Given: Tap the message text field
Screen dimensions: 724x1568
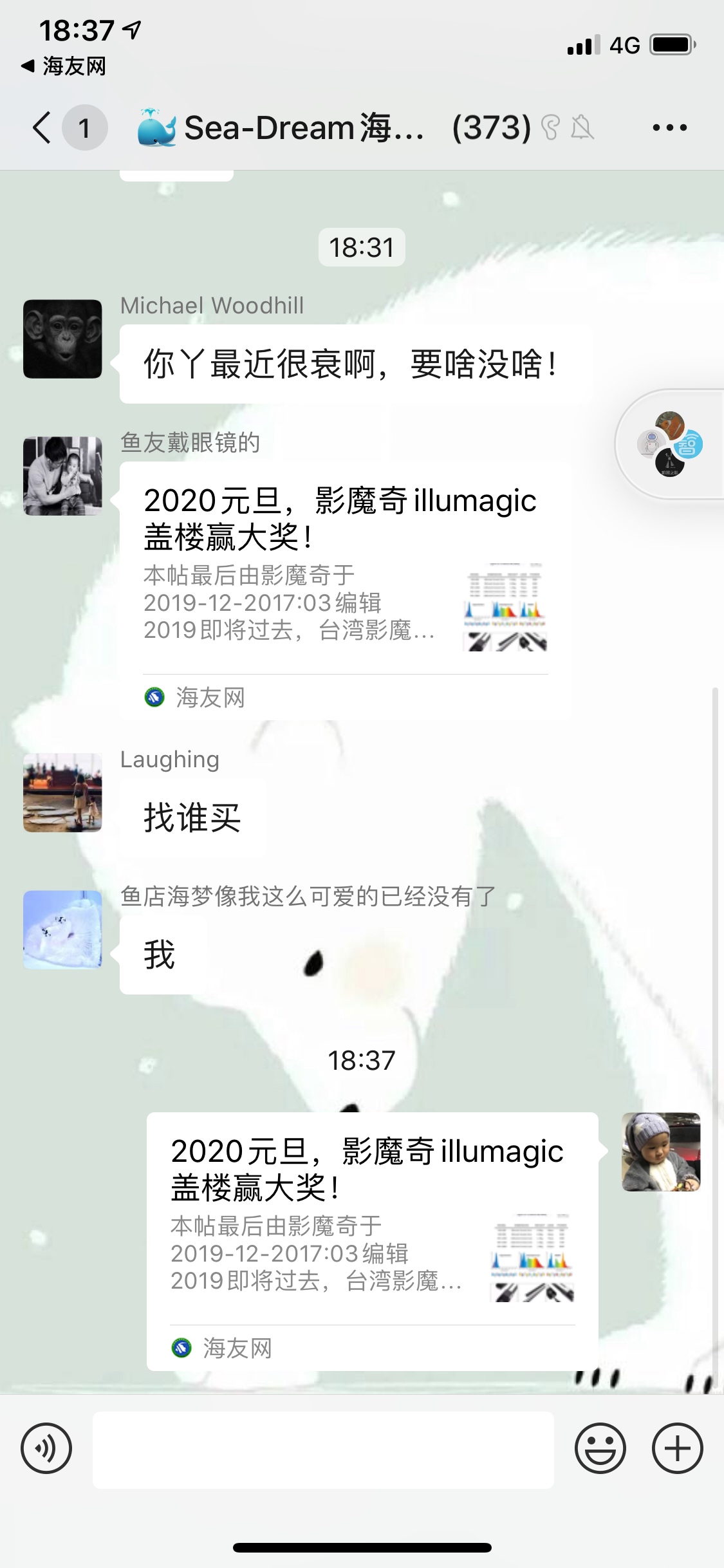Looking at the screenshot, I should click(323, 1450).
